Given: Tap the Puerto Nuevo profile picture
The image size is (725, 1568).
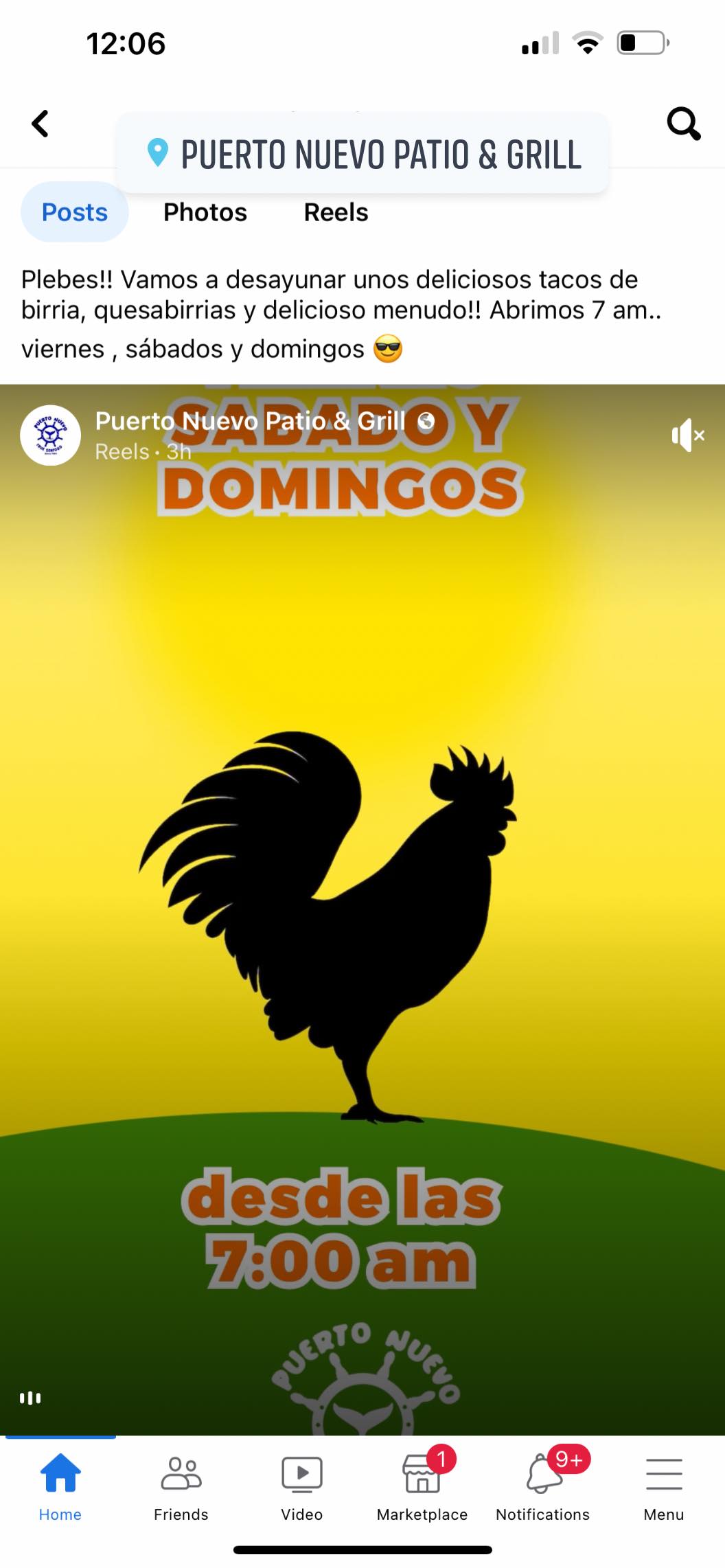Looking at the screenshot, I should coord(50,435).
